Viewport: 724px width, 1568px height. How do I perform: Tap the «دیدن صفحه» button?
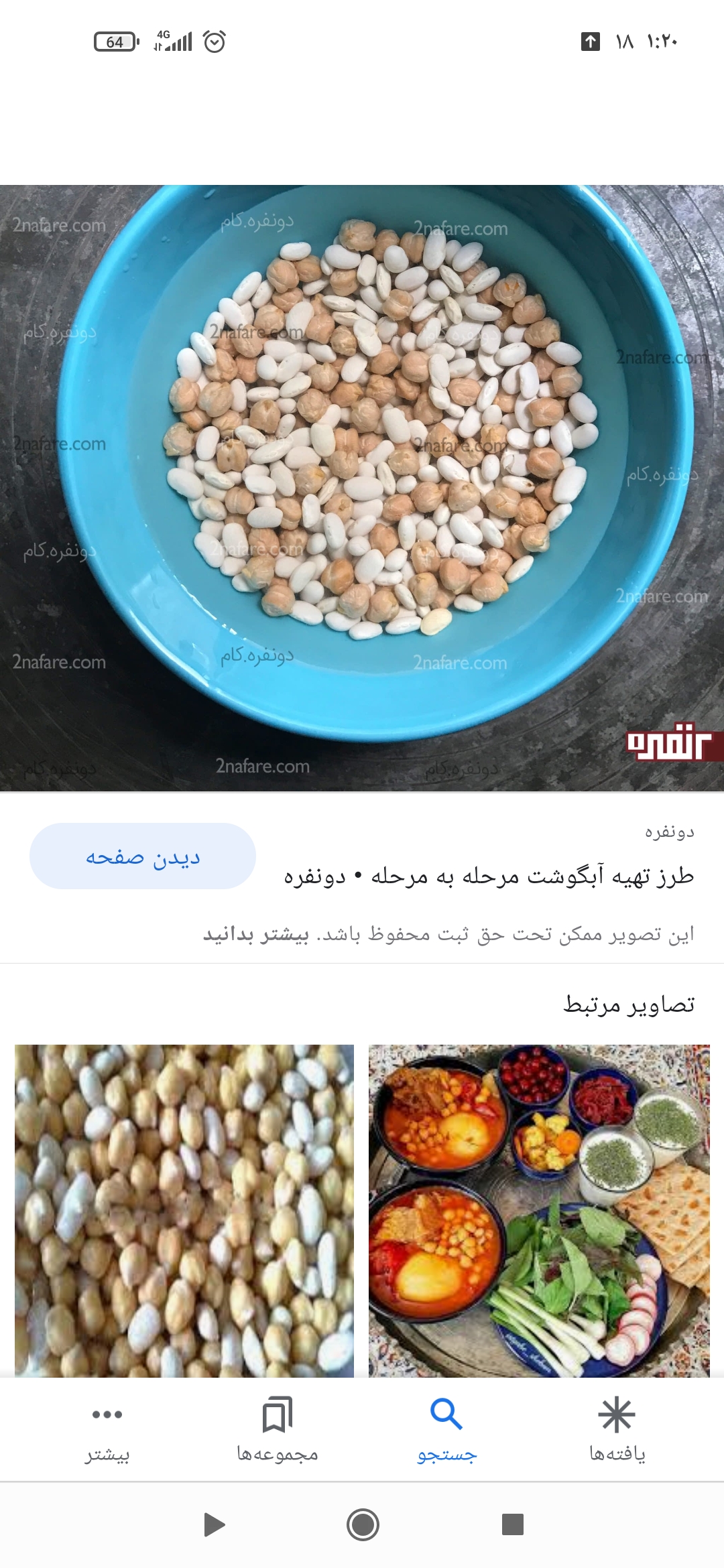143,856
